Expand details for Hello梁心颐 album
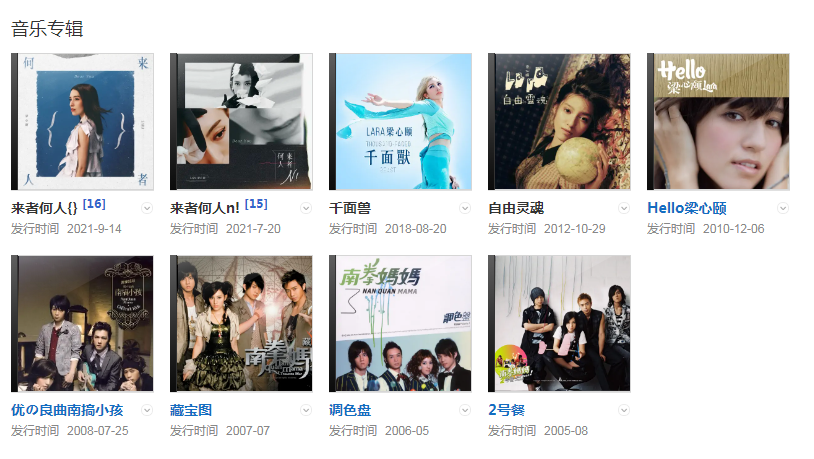The image size is (814, 459). (x=783, y=208)
